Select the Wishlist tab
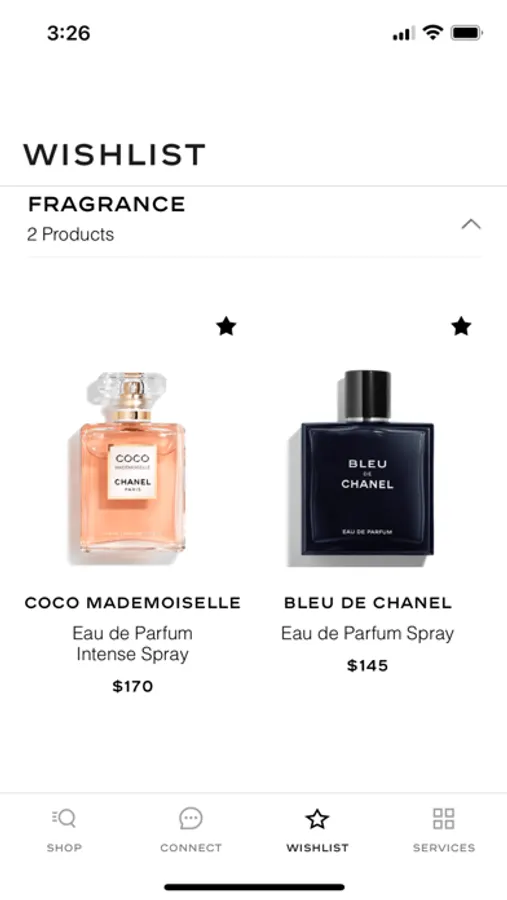 tap(318, 830)
